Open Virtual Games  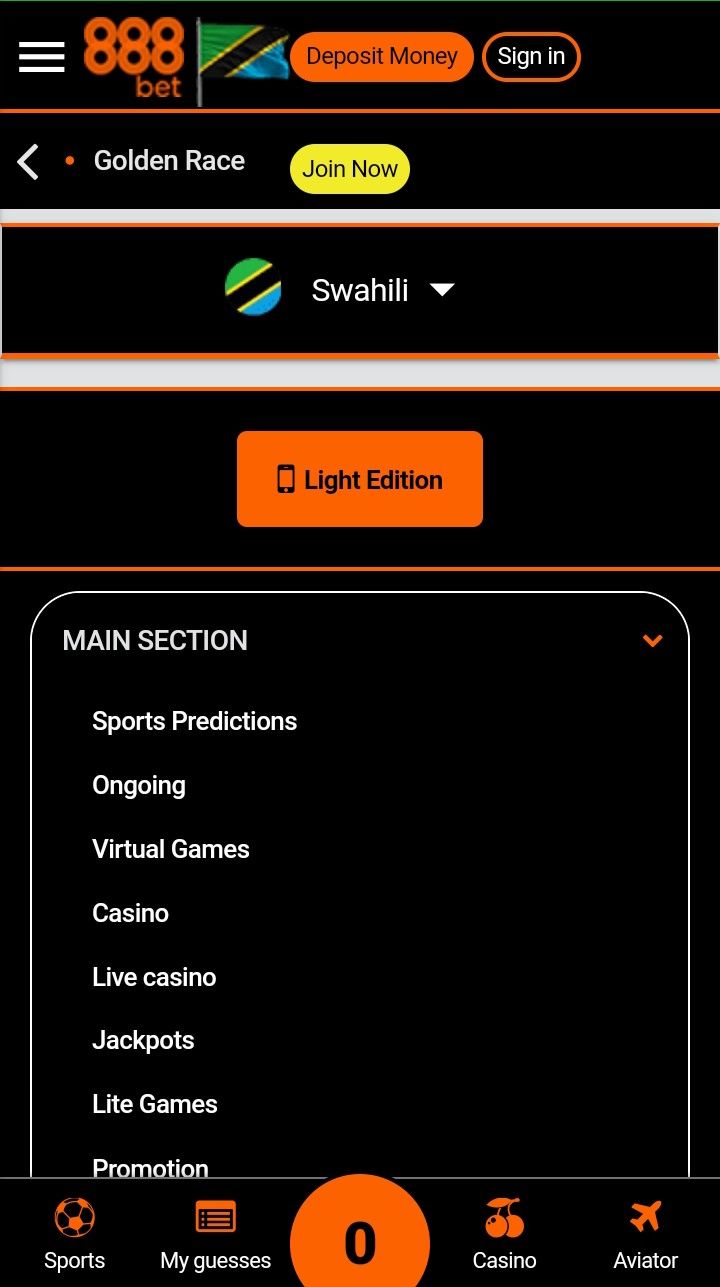click(x=171, y=849)
